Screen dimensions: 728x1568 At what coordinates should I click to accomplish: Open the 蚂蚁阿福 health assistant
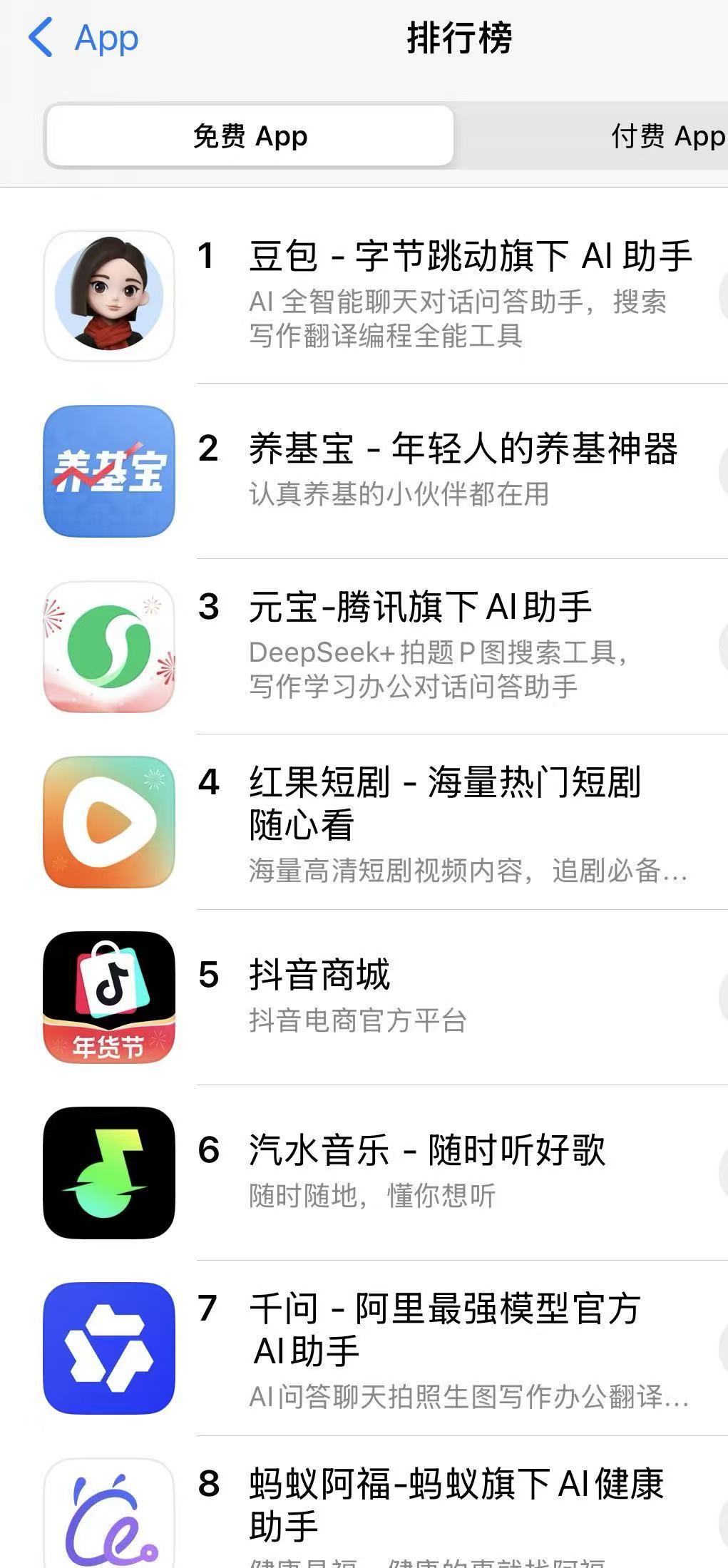[455, 1503]
